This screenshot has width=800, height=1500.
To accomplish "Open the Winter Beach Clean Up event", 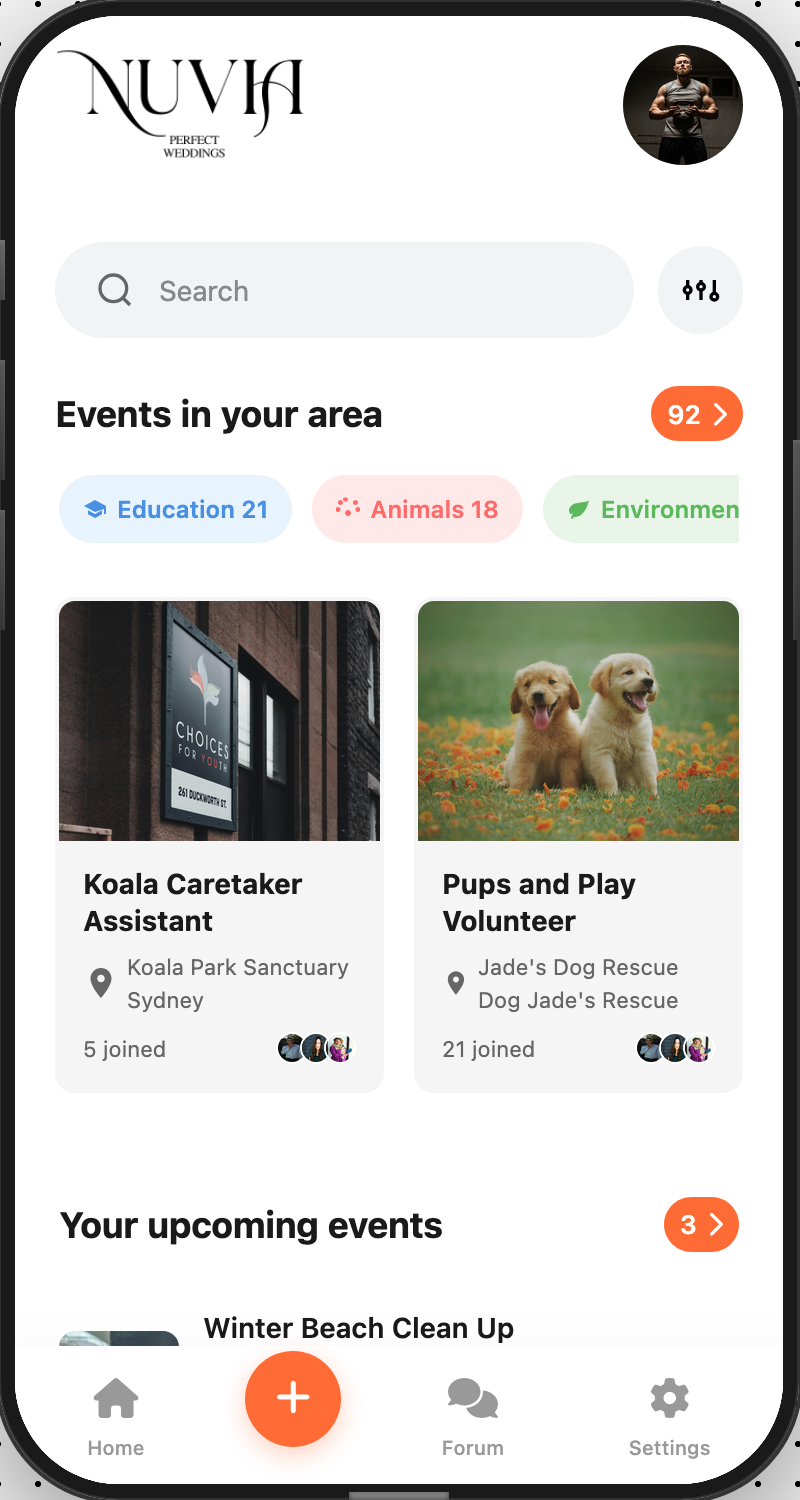I will point(358,1329).
